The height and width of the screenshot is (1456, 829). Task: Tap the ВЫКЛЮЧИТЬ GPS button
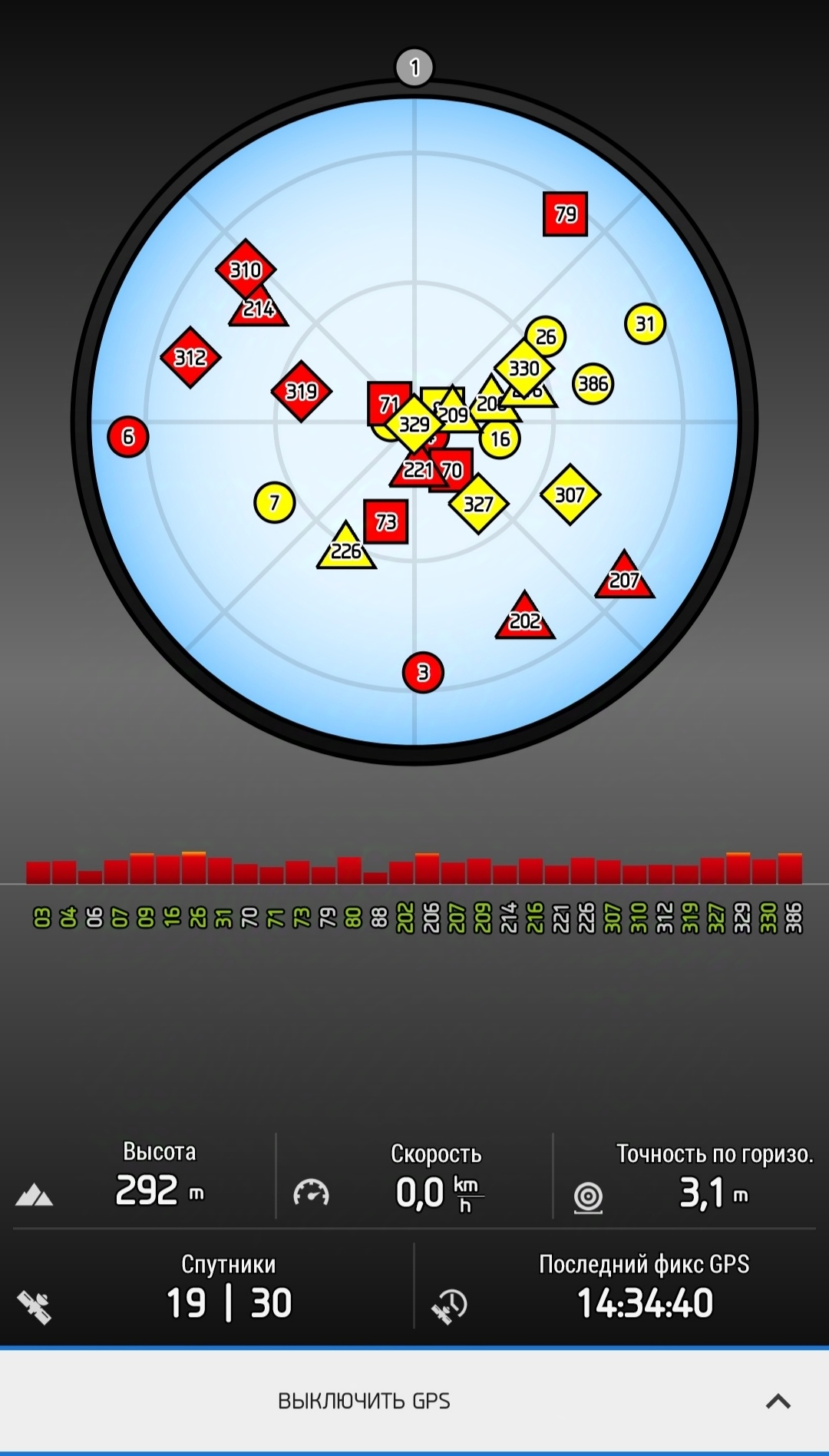[364, 1401]
